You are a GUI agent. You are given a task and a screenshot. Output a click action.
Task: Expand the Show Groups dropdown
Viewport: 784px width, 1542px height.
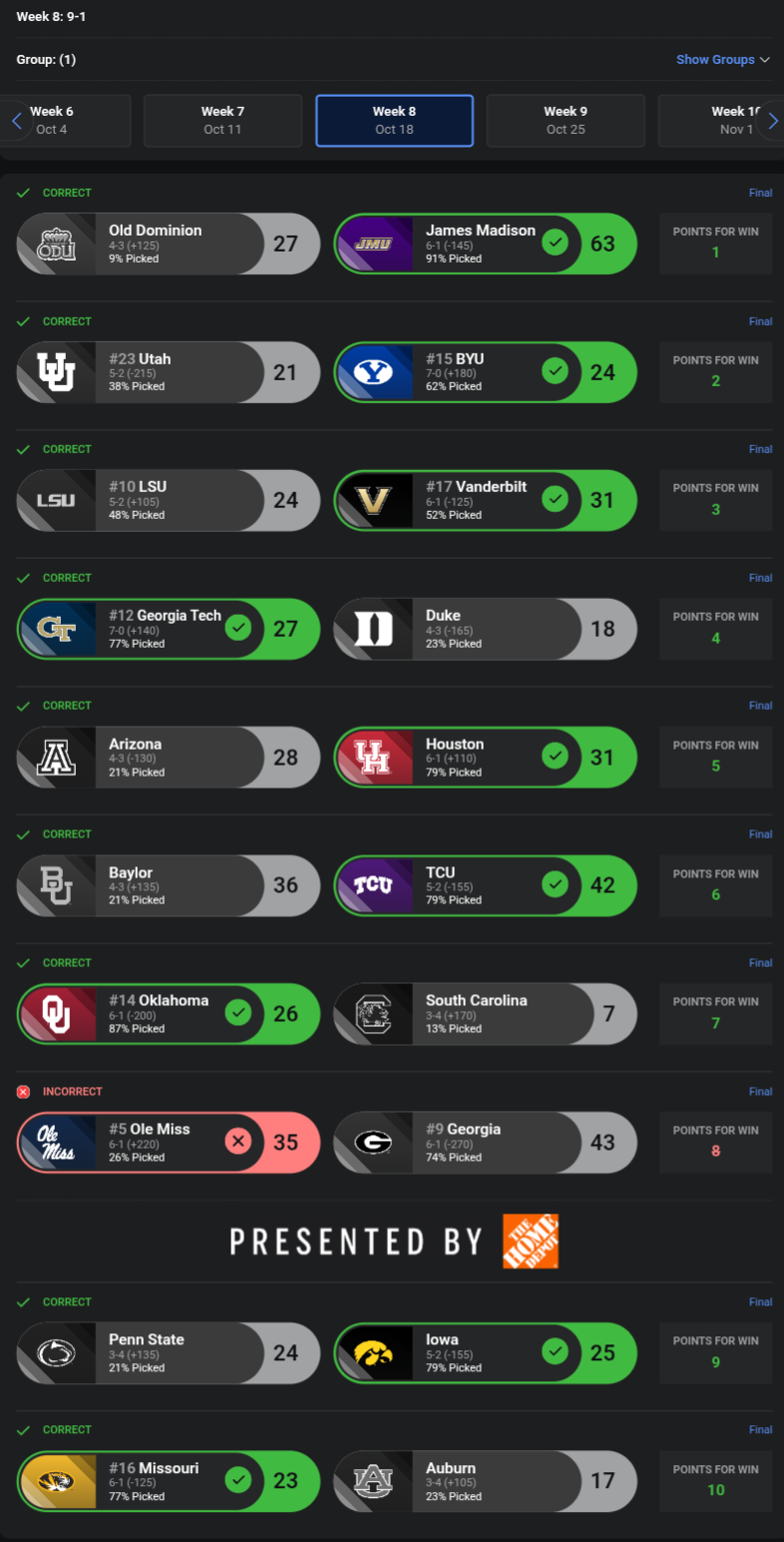[x=722, y=60]
